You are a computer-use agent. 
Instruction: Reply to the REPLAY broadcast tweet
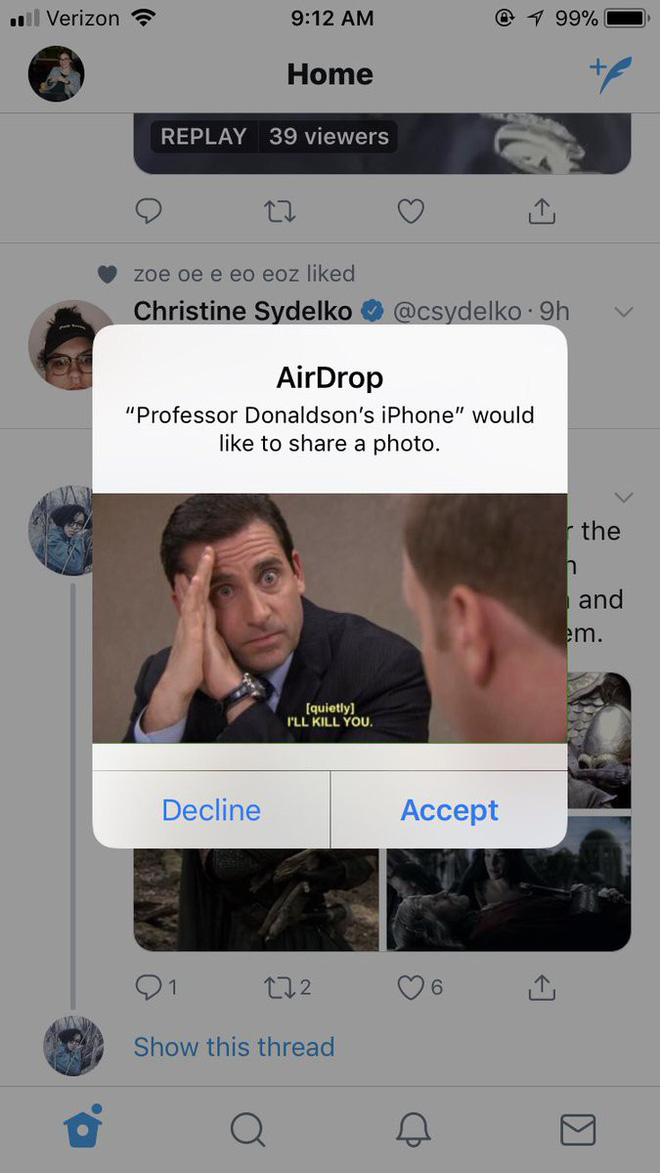click(149, 211)
